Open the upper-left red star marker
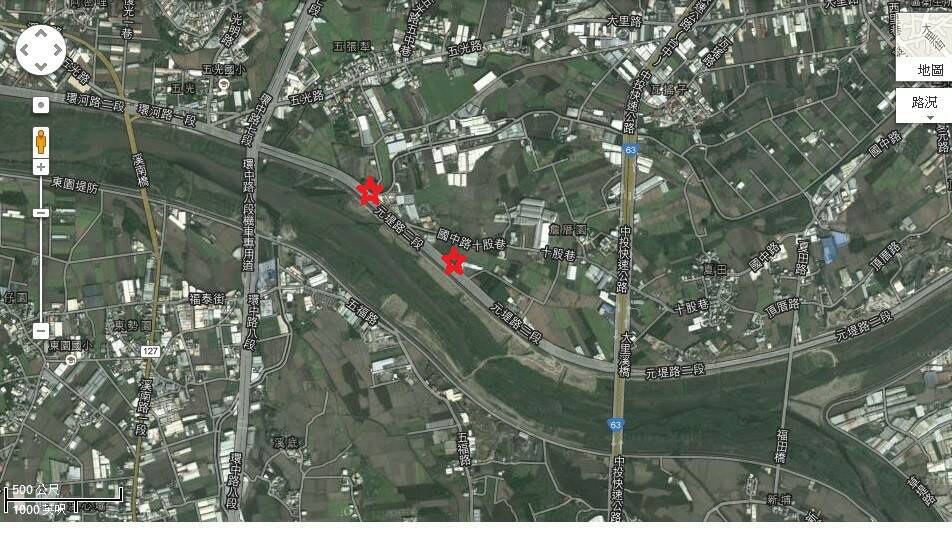This screenshot has height=536, width=952. pos(370,190)
